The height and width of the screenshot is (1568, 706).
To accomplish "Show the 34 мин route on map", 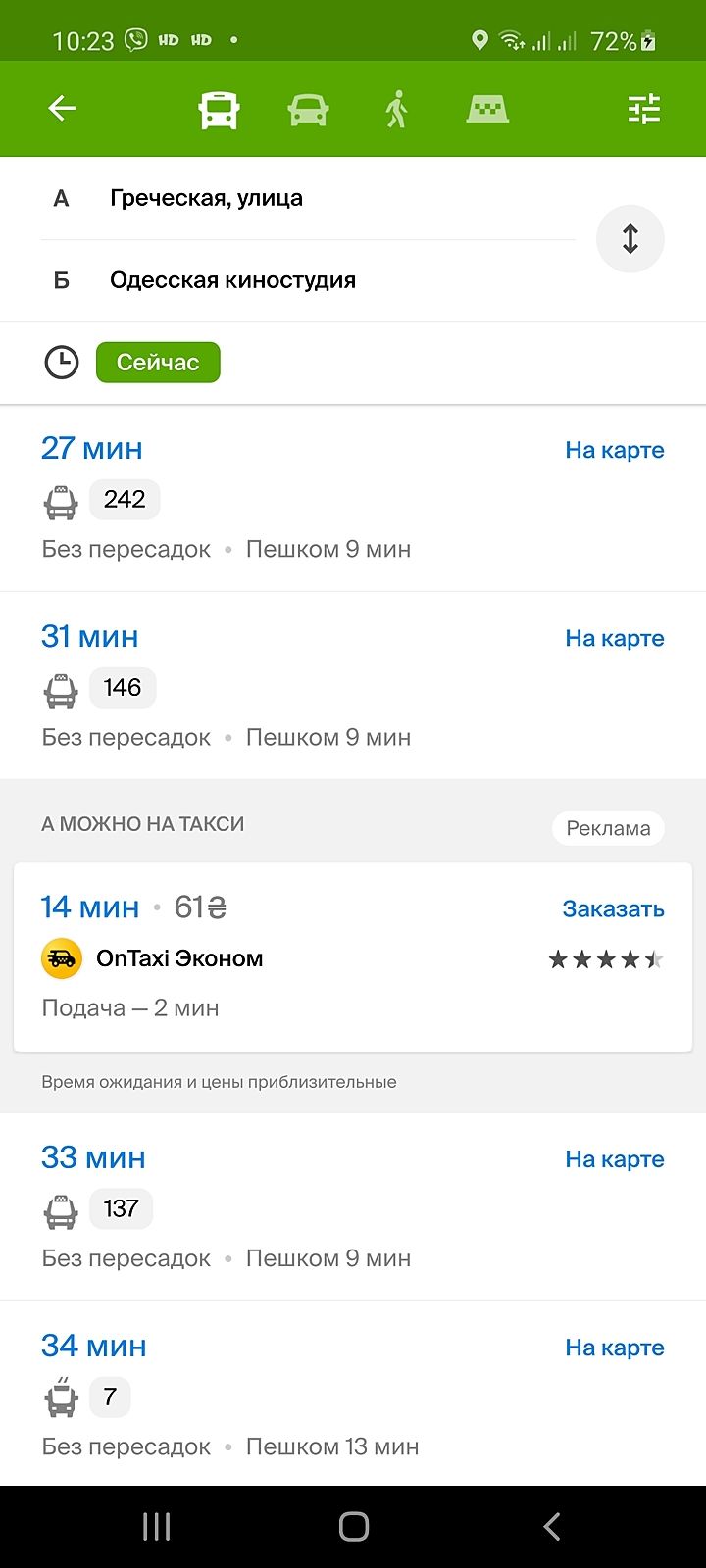I will point(614,1347).
